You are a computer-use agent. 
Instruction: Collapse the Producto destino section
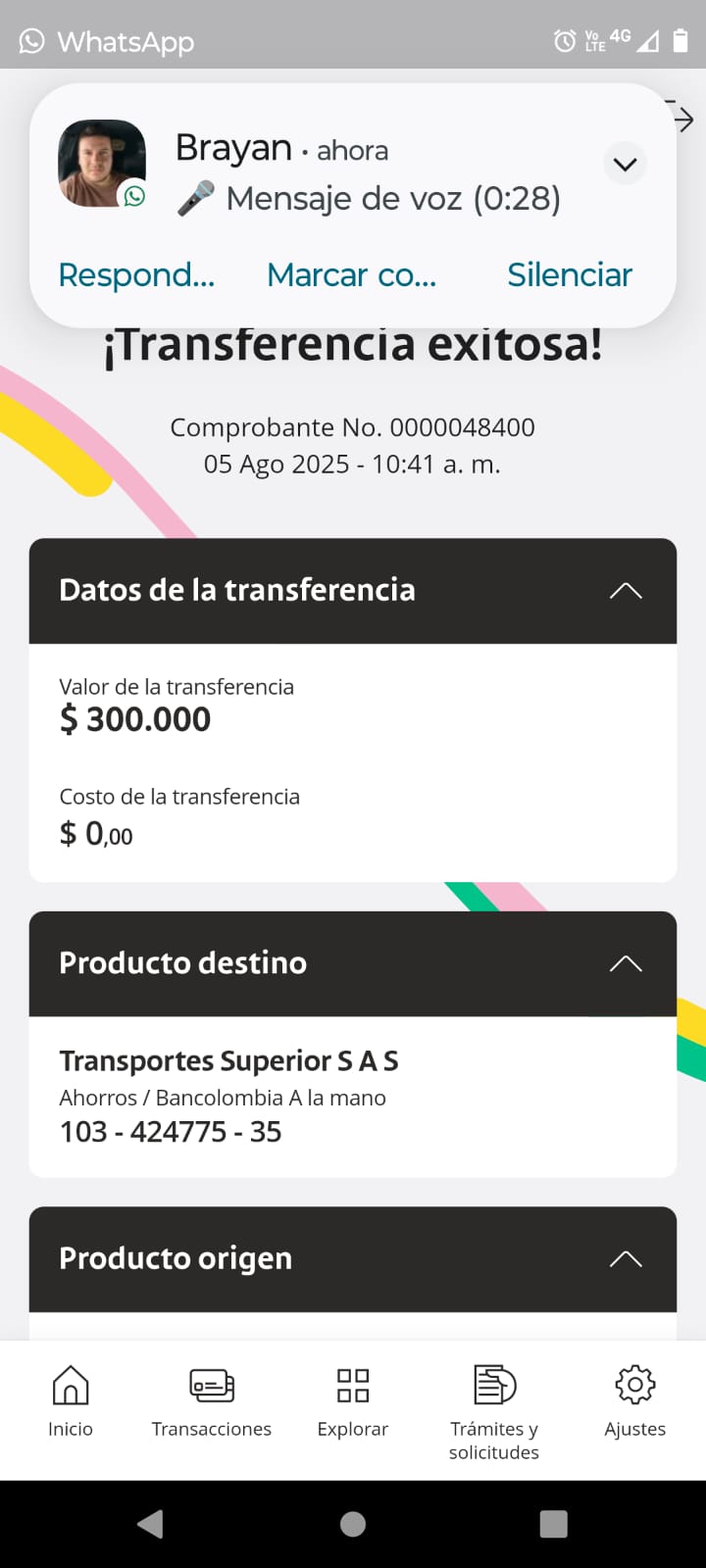click(x=626, y=963)
